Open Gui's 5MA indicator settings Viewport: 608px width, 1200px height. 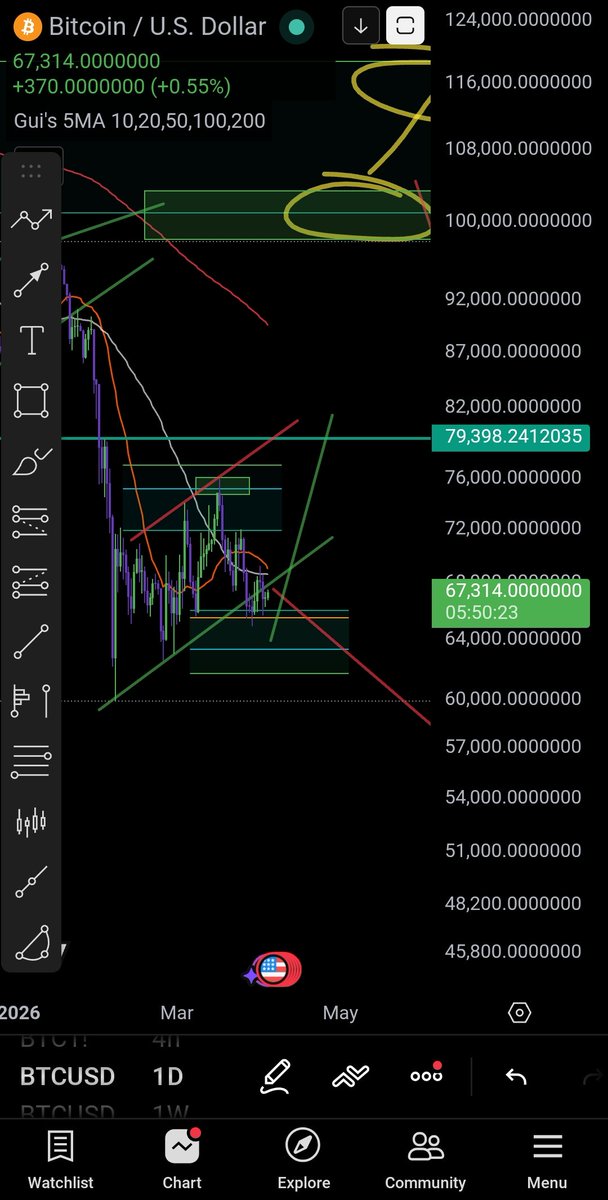tap(140, 121)
